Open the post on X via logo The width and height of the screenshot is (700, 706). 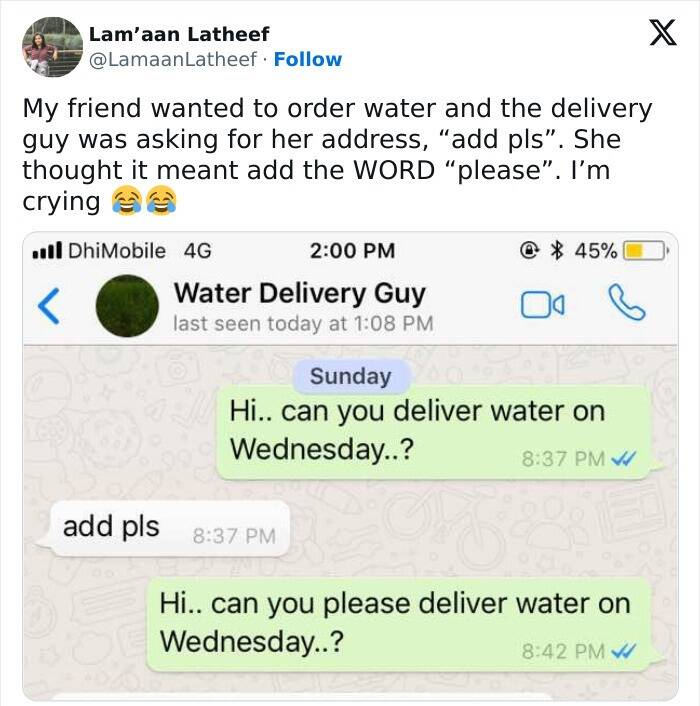click(656, 35)
